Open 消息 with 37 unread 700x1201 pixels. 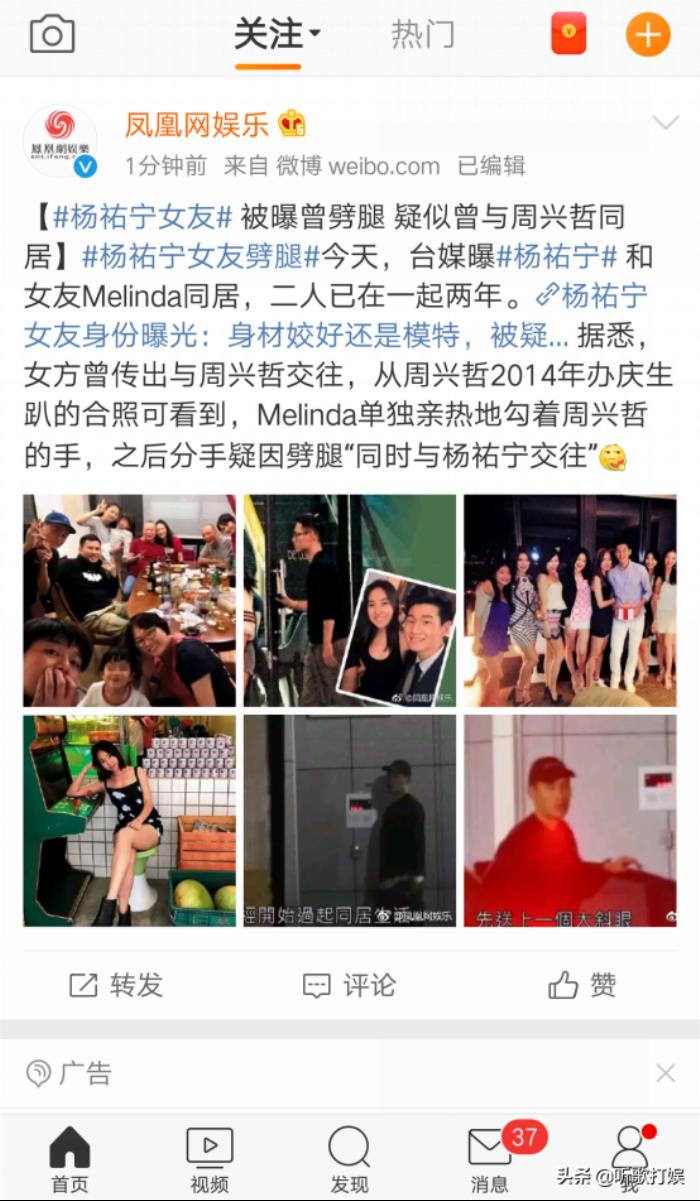pos(489,1160)
